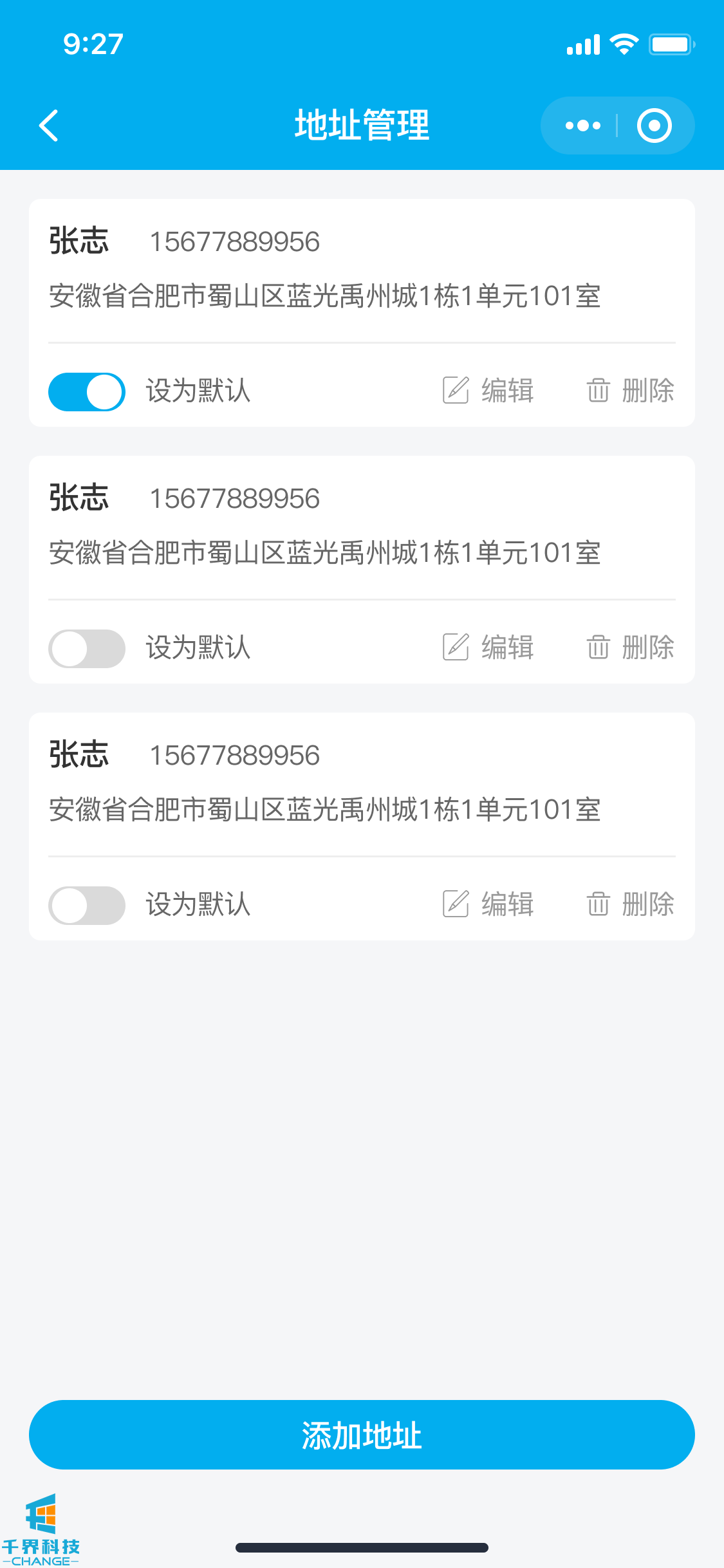The image size is (724, 1568).
Task: Delete the first address card
Action: point(630,391)
